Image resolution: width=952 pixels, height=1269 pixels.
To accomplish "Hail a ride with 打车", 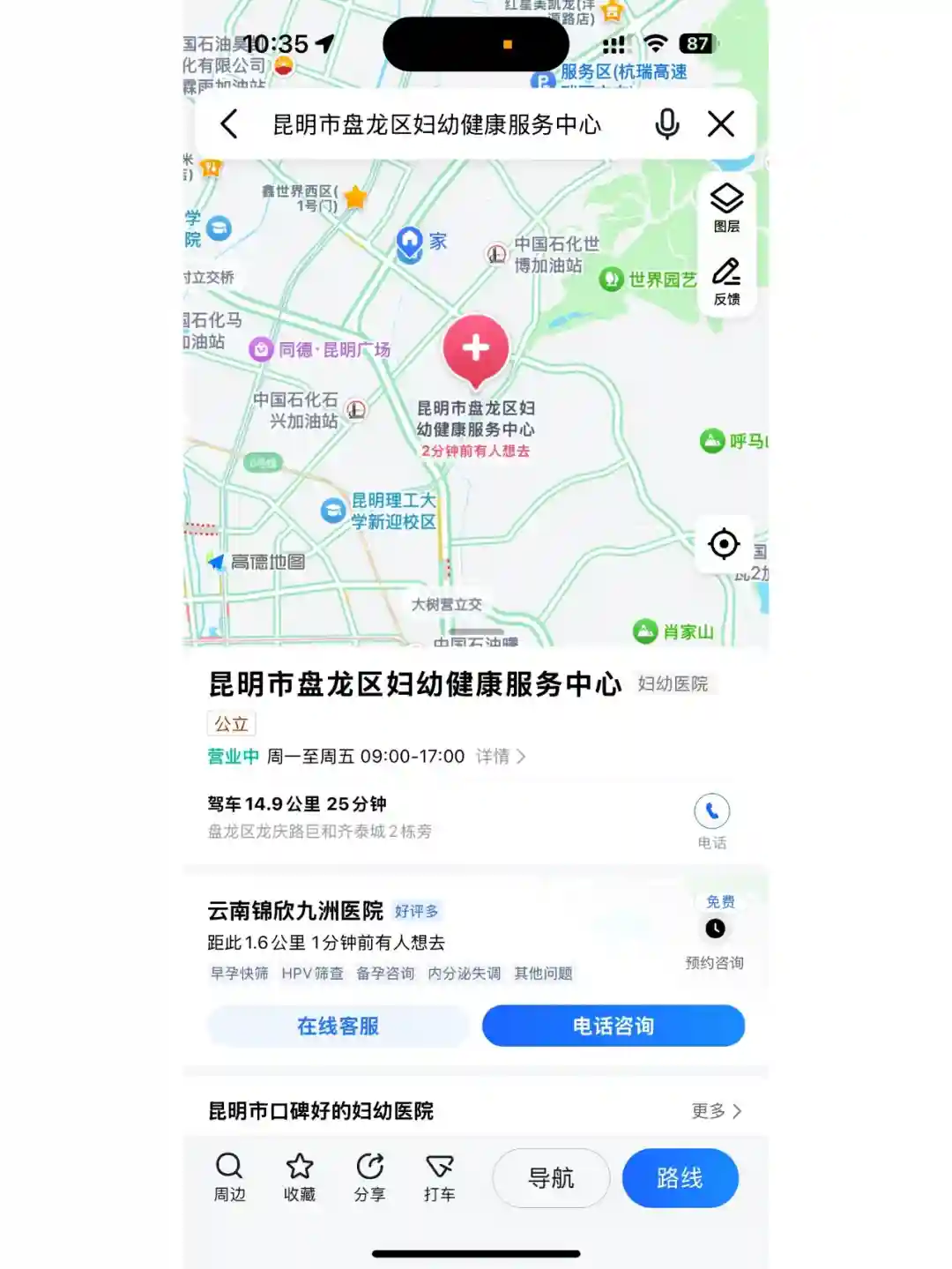I will point(439,1176).
